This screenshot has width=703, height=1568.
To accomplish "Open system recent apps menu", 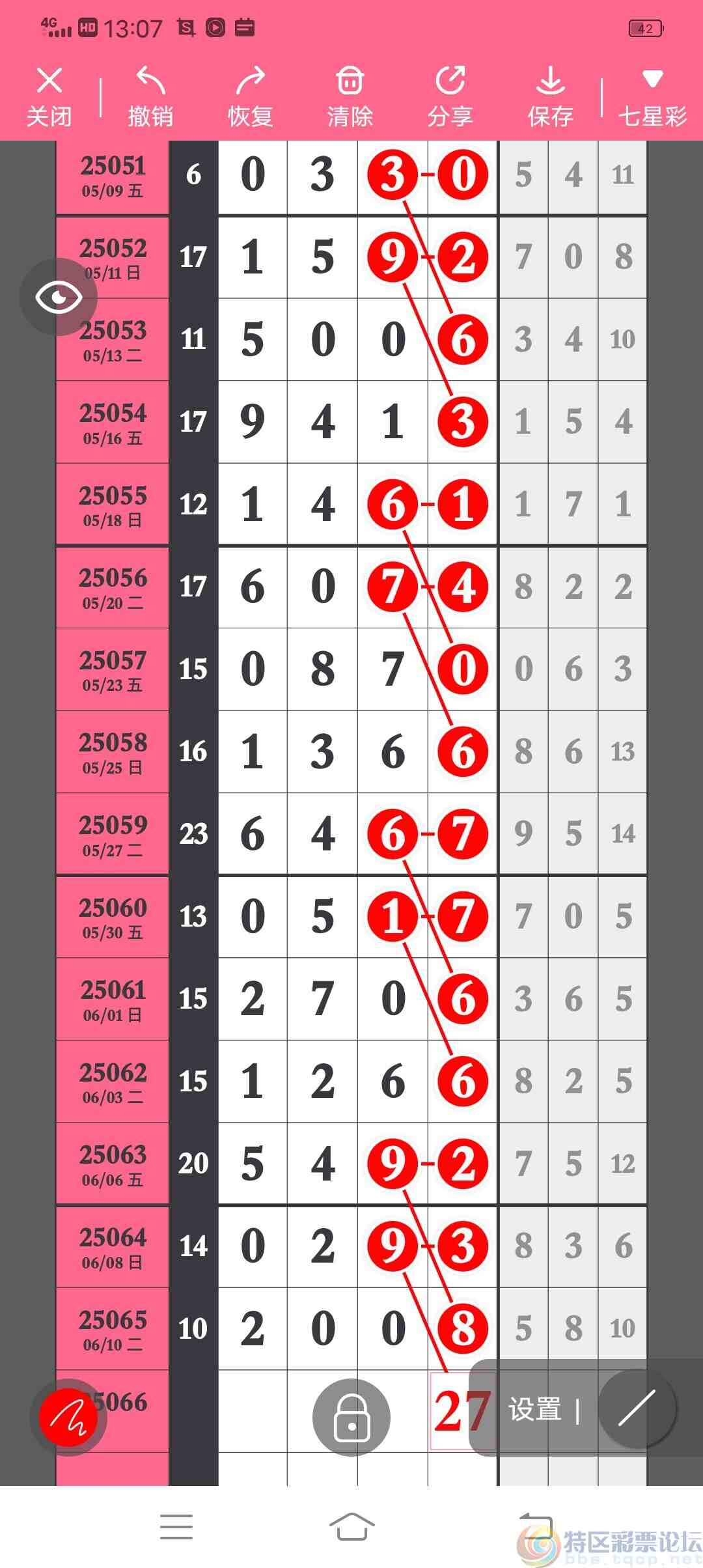I will (x=176, y=1527).
